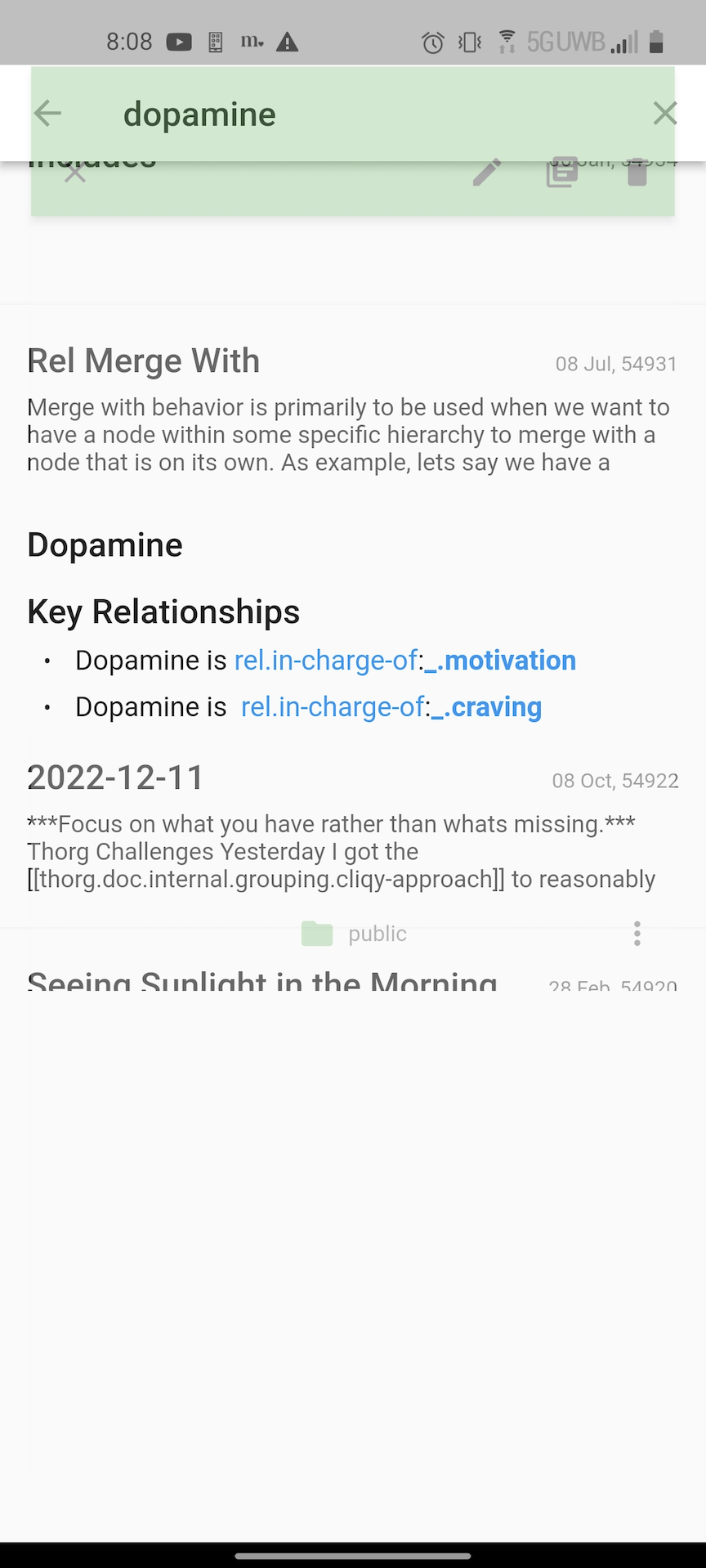The width and height of the screenshot is (706, 1568).
Task: Tap the pencil edit icon
Action: pyautogui.click(x=487, y=172)
